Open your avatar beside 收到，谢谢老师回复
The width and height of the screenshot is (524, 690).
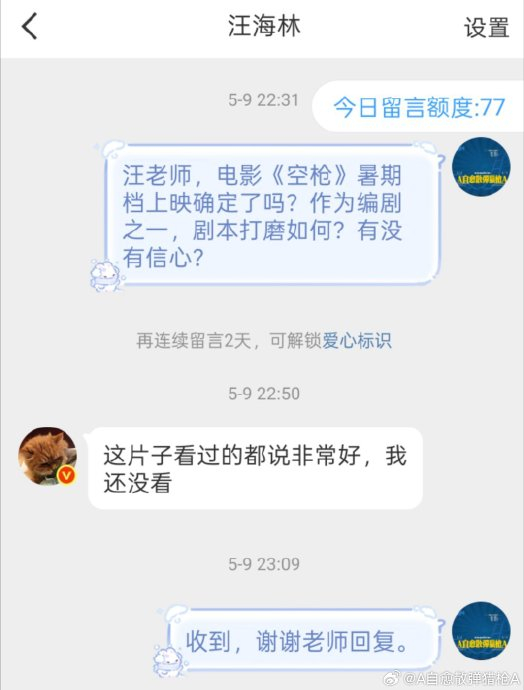pos(481,631)
